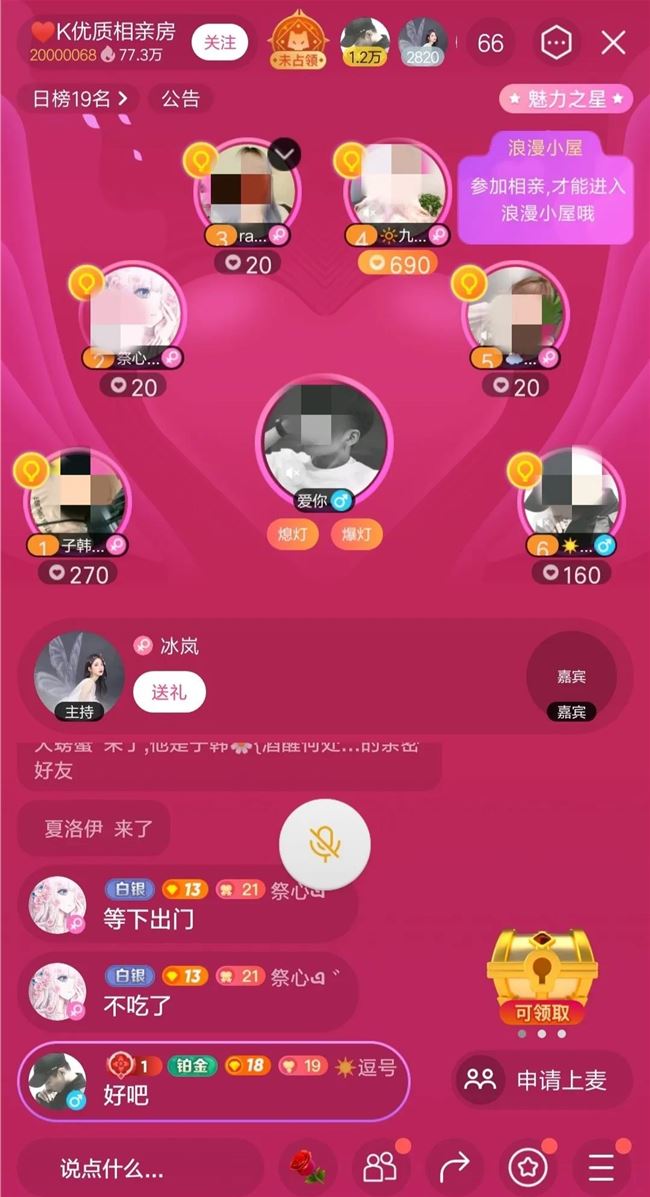This screenshot has width=650, height=1197.
Task: Share this room
Action: point(454,1167)
